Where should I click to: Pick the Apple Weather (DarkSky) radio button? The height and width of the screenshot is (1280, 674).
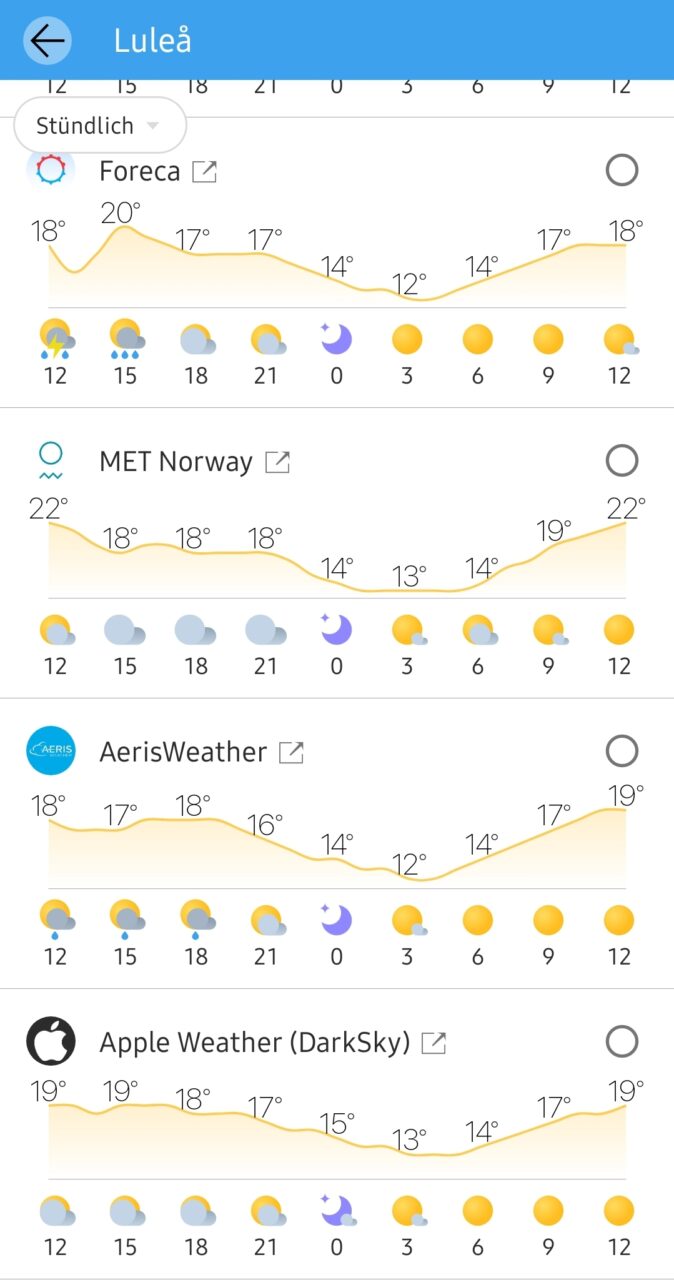coord(622,1042)
